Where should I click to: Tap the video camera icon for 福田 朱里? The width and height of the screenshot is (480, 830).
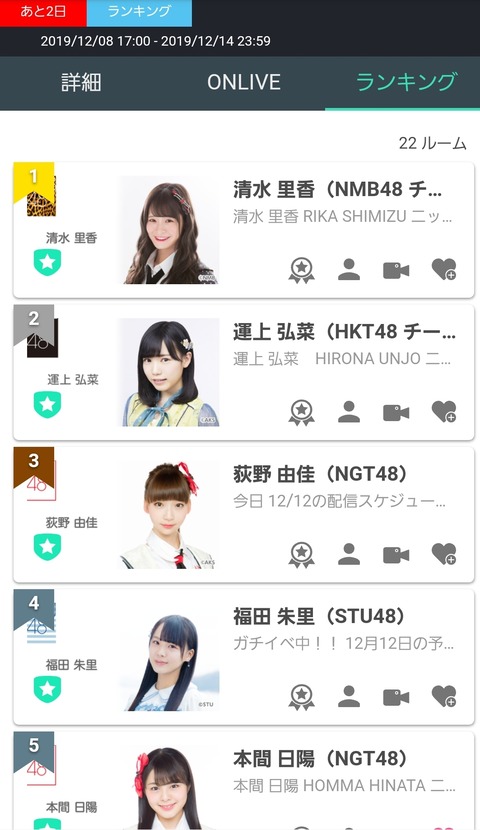tap(396, 697)
